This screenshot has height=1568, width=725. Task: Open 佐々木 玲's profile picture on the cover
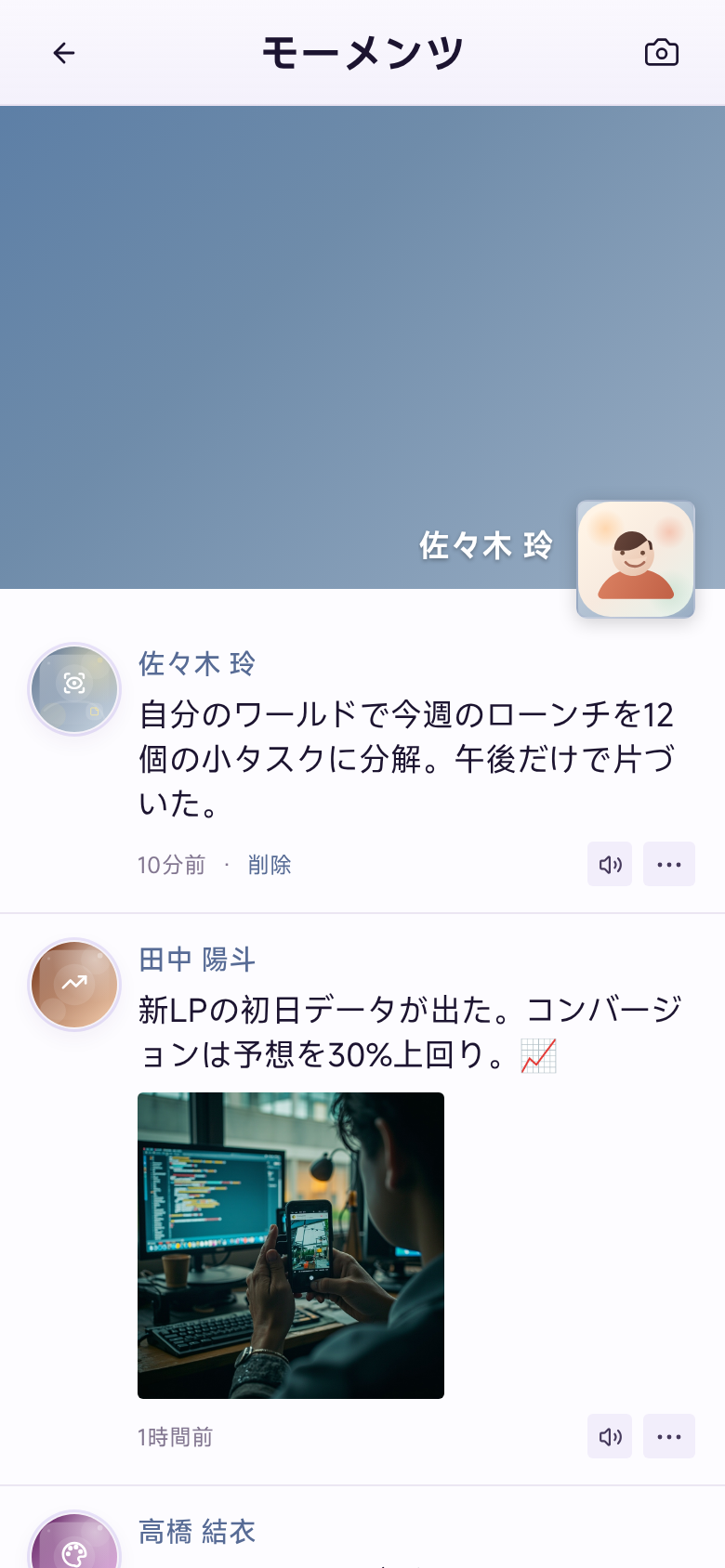tap(636, 559)
